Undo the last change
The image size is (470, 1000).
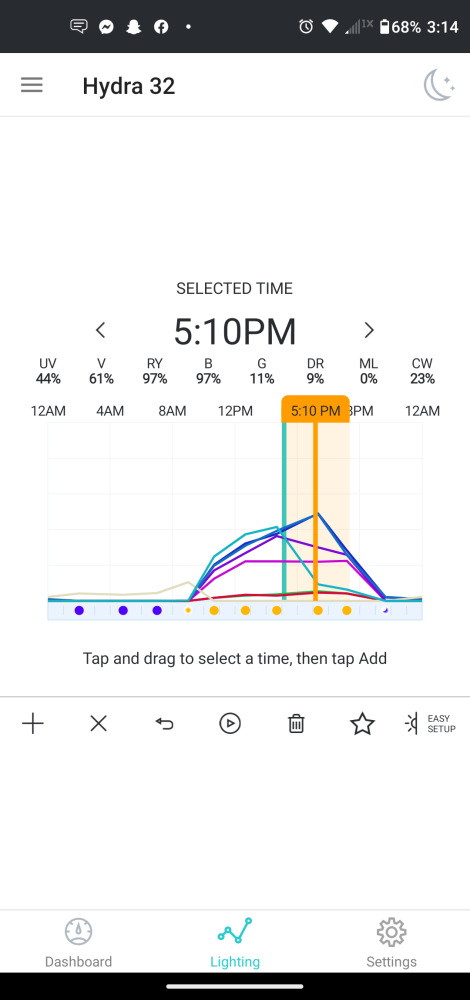tap(165, 723)
